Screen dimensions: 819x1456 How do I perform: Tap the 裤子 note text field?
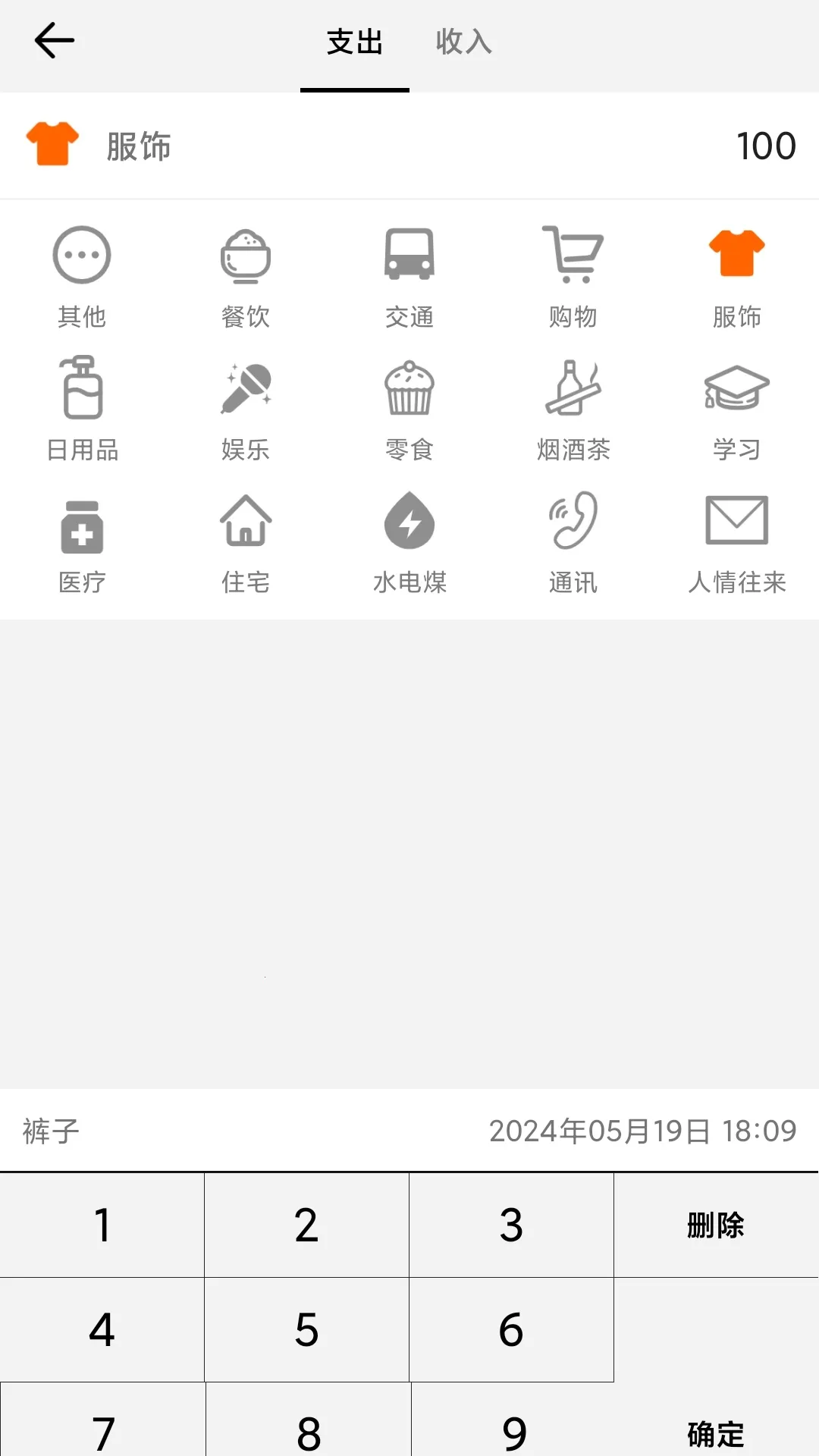tap(50, 1131)
